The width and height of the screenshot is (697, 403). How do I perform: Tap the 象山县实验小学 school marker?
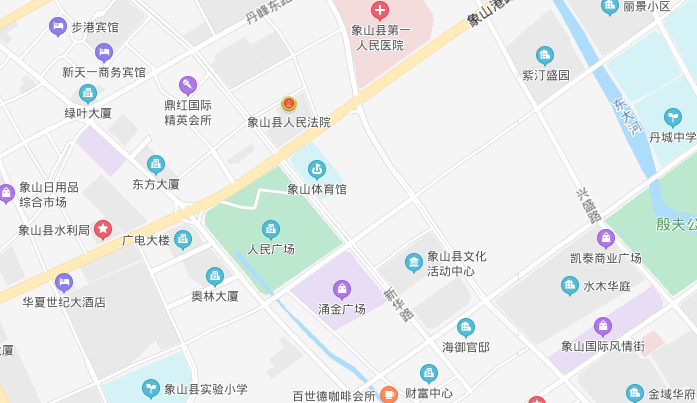[x=150, y=388]
